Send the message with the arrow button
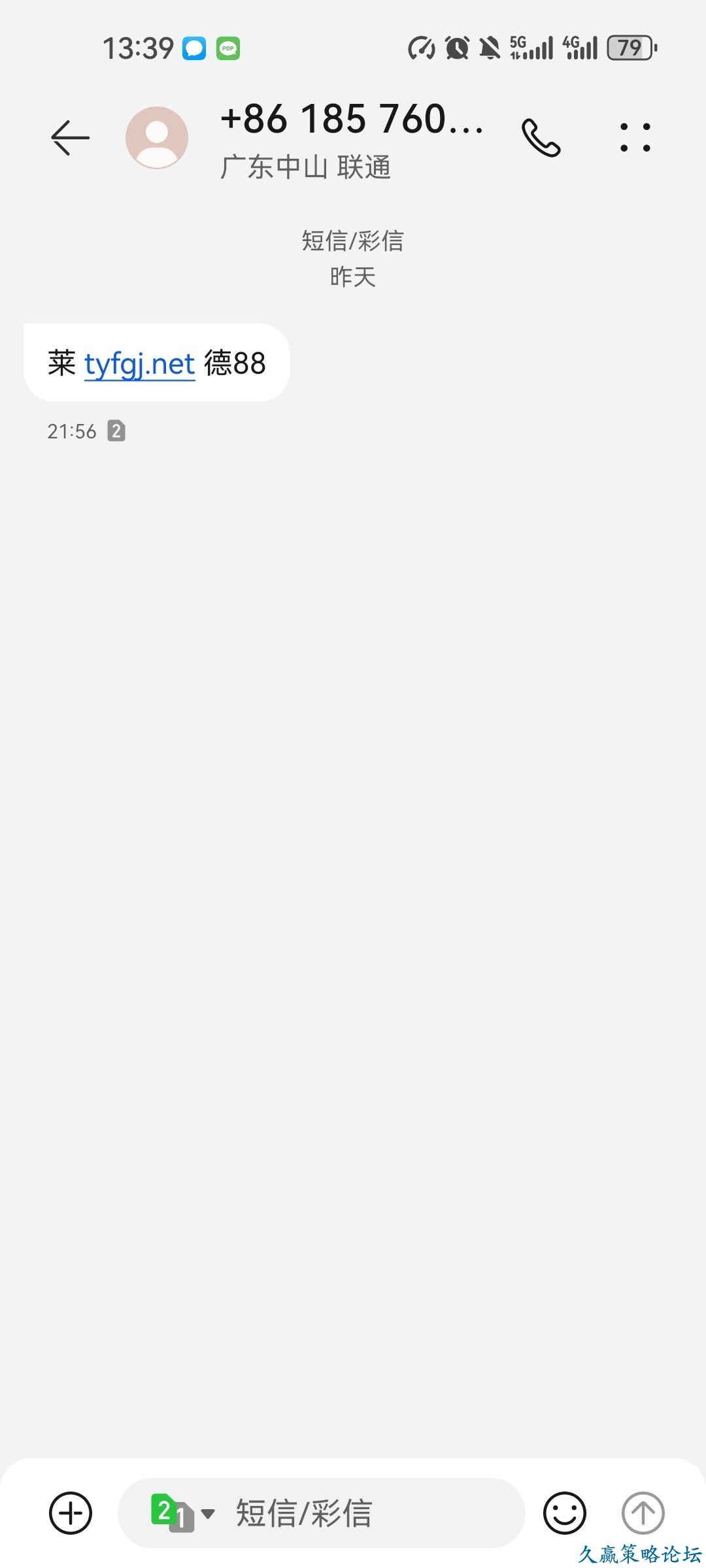 click(x=643, y=1513)
